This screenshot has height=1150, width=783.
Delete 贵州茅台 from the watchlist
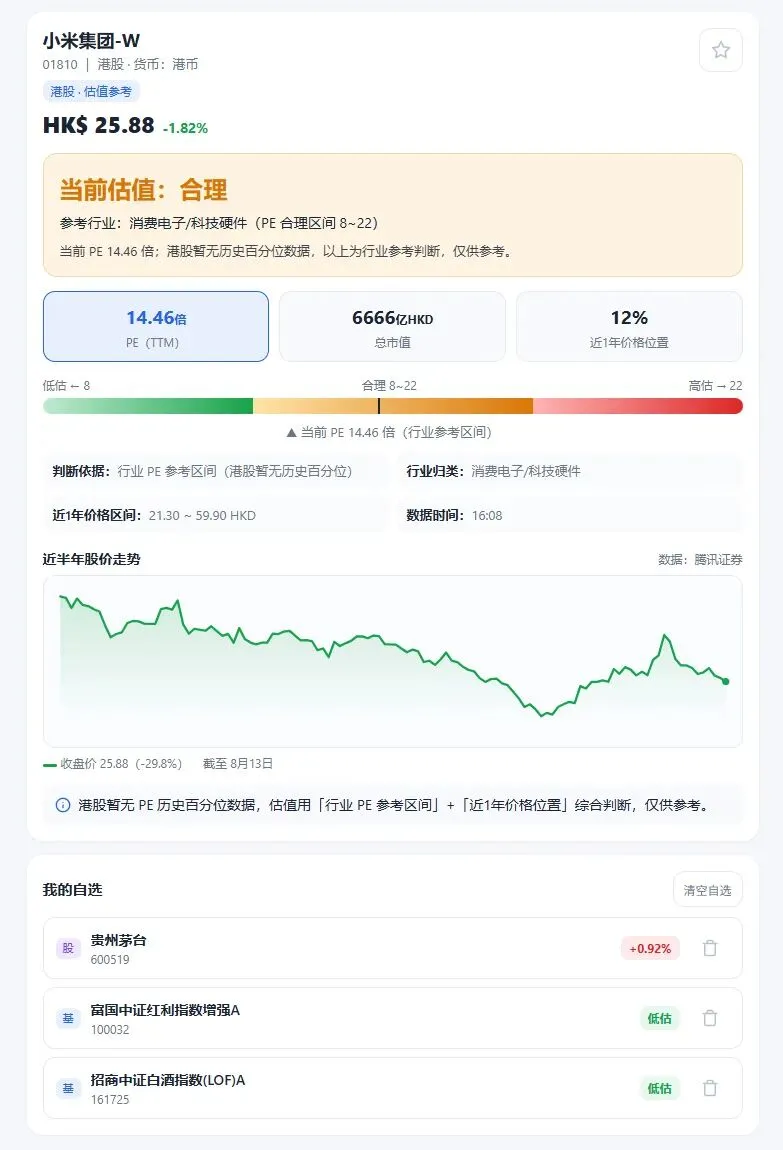(x=710, y=948)
